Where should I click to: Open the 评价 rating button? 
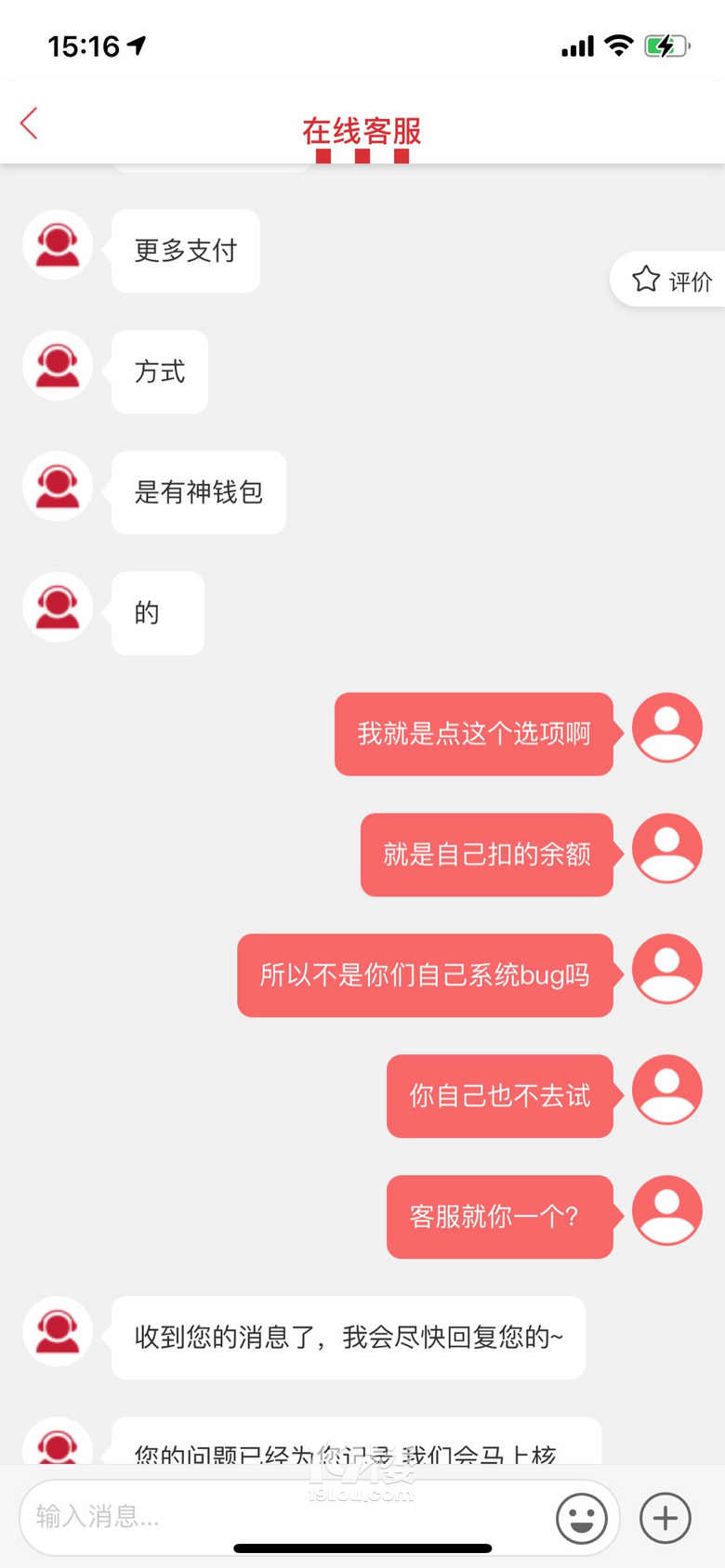pyautogui.click(x=672, y=280)
